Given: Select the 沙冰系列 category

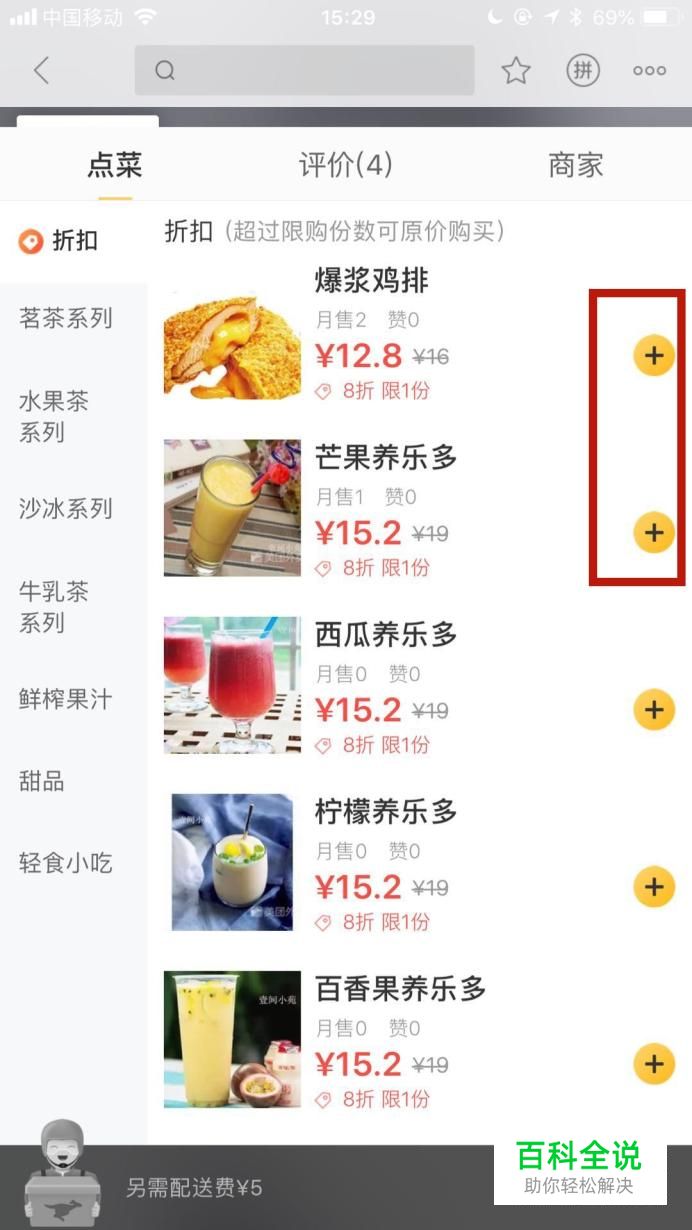Looking at the screenshot, I should click(x=66, y=508).
